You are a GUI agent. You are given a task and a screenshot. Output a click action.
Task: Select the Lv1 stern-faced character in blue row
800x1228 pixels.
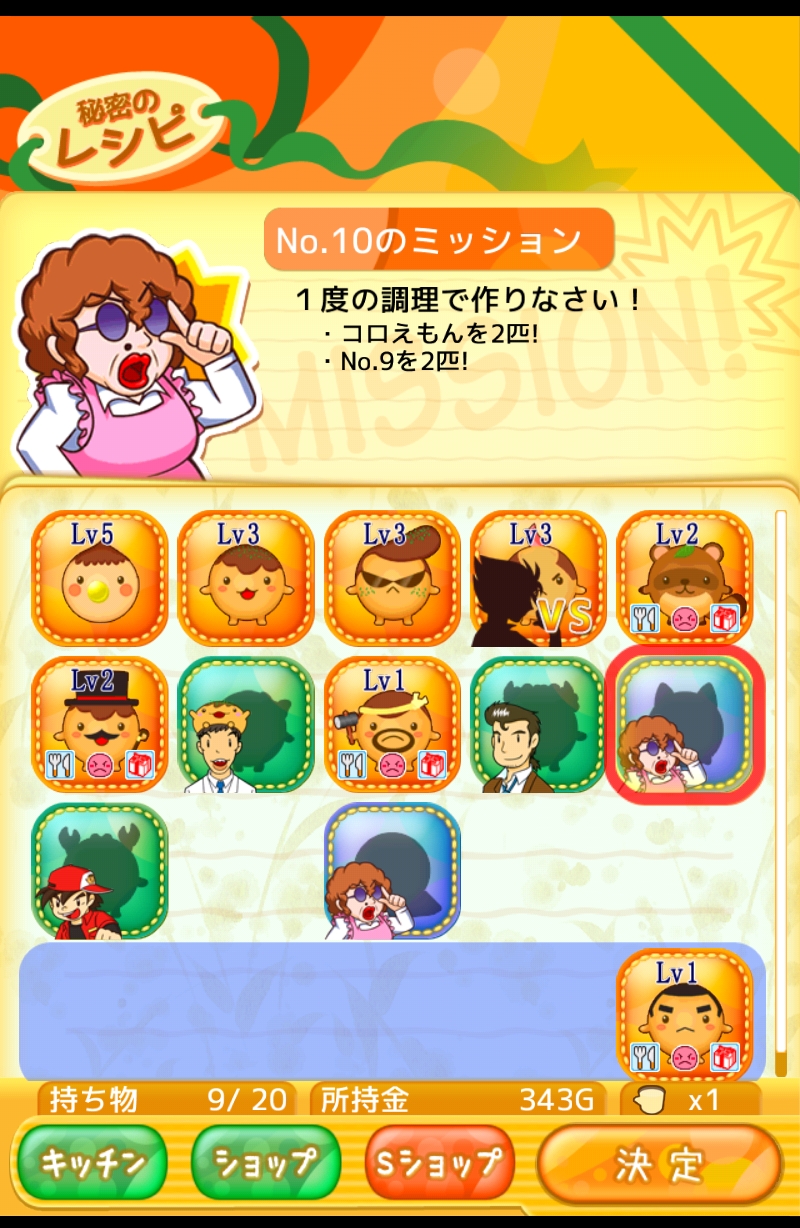(x=684, y=1014)
